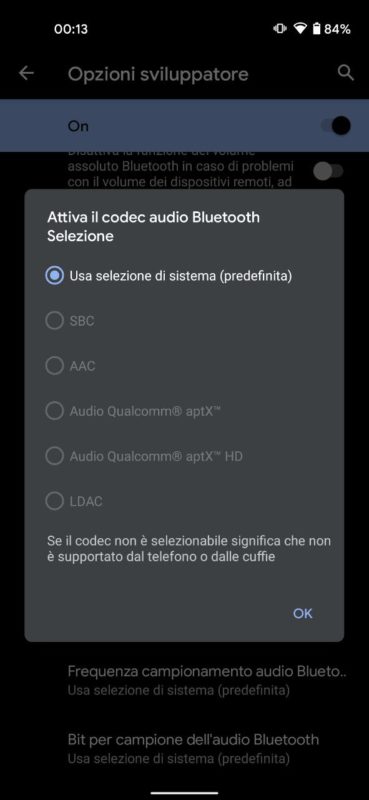
Task: Go back from Opzioni sviluppatore
Action: (27, 73)
